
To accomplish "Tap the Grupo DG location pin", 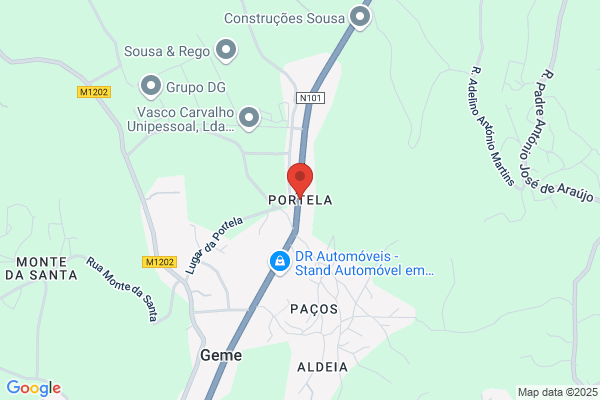I will [x=151, y=86].
